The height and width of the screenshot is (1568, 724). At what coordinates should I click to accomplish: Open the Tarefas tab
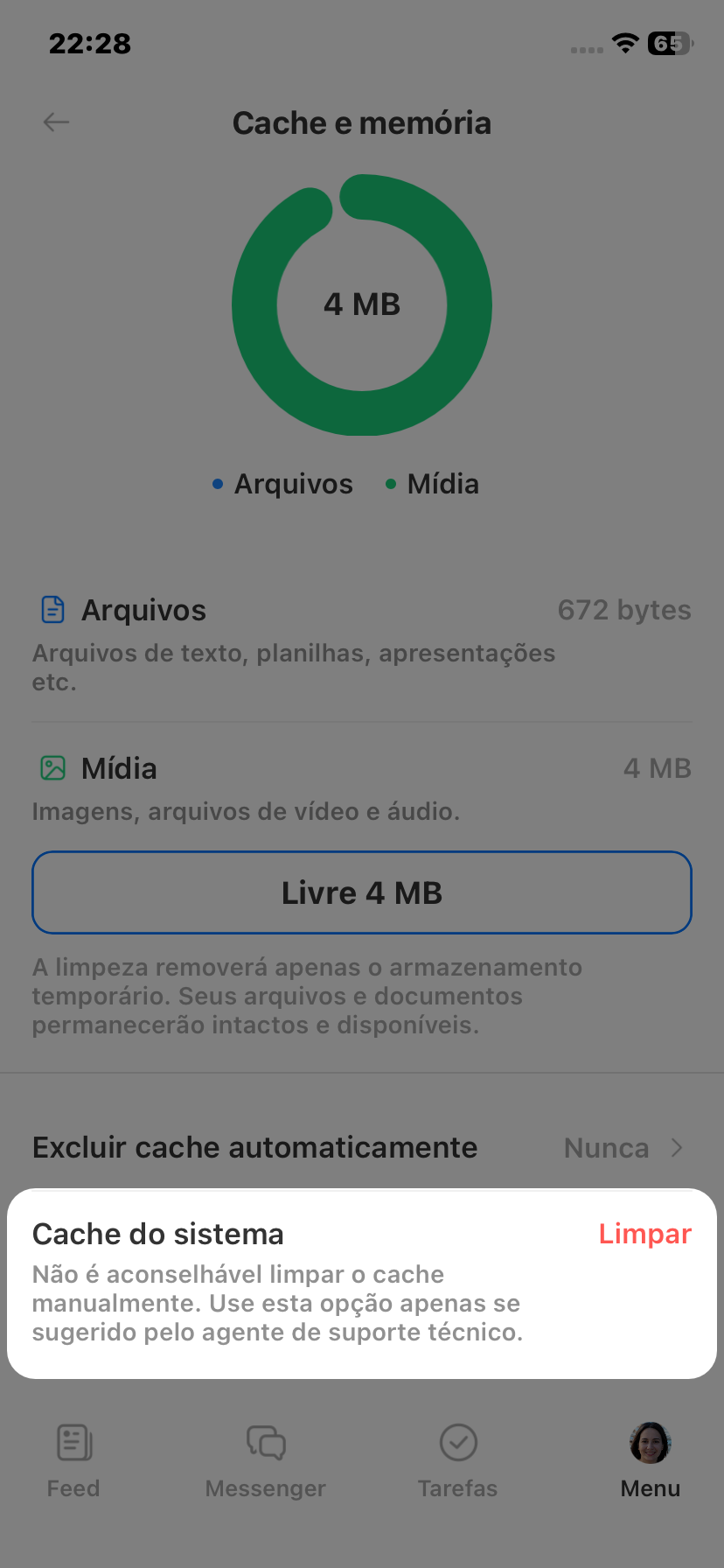click(457, 1458)
